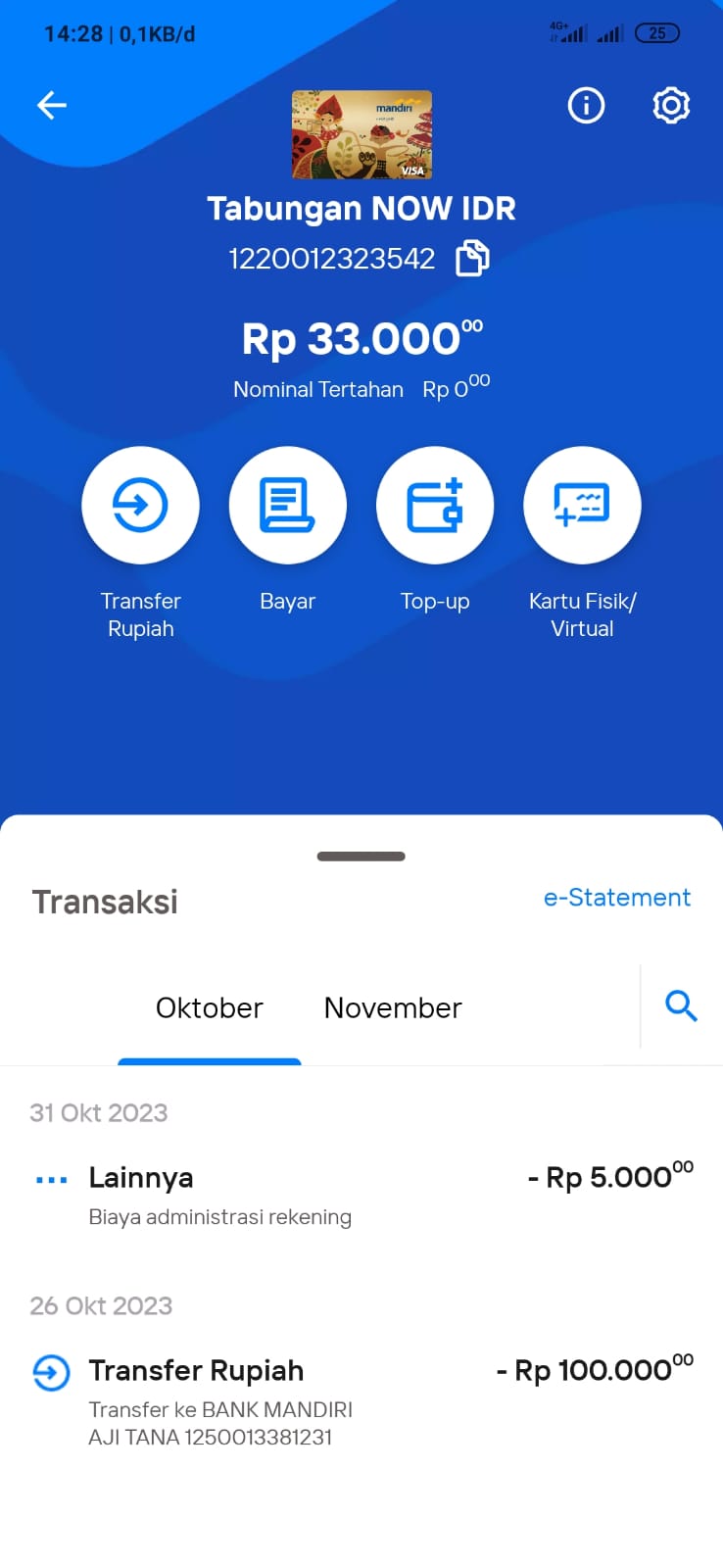723x1568 pixels.
Task: Go back using the arrow icon
Action: coord(52,105)
